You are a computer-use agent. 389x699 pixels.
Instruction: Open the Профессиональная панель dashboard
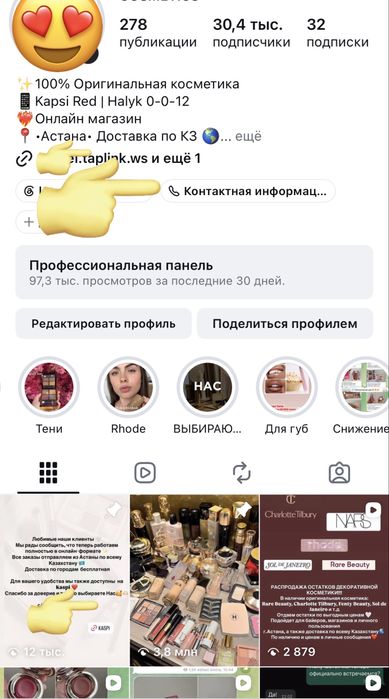(x=194, y=272)
